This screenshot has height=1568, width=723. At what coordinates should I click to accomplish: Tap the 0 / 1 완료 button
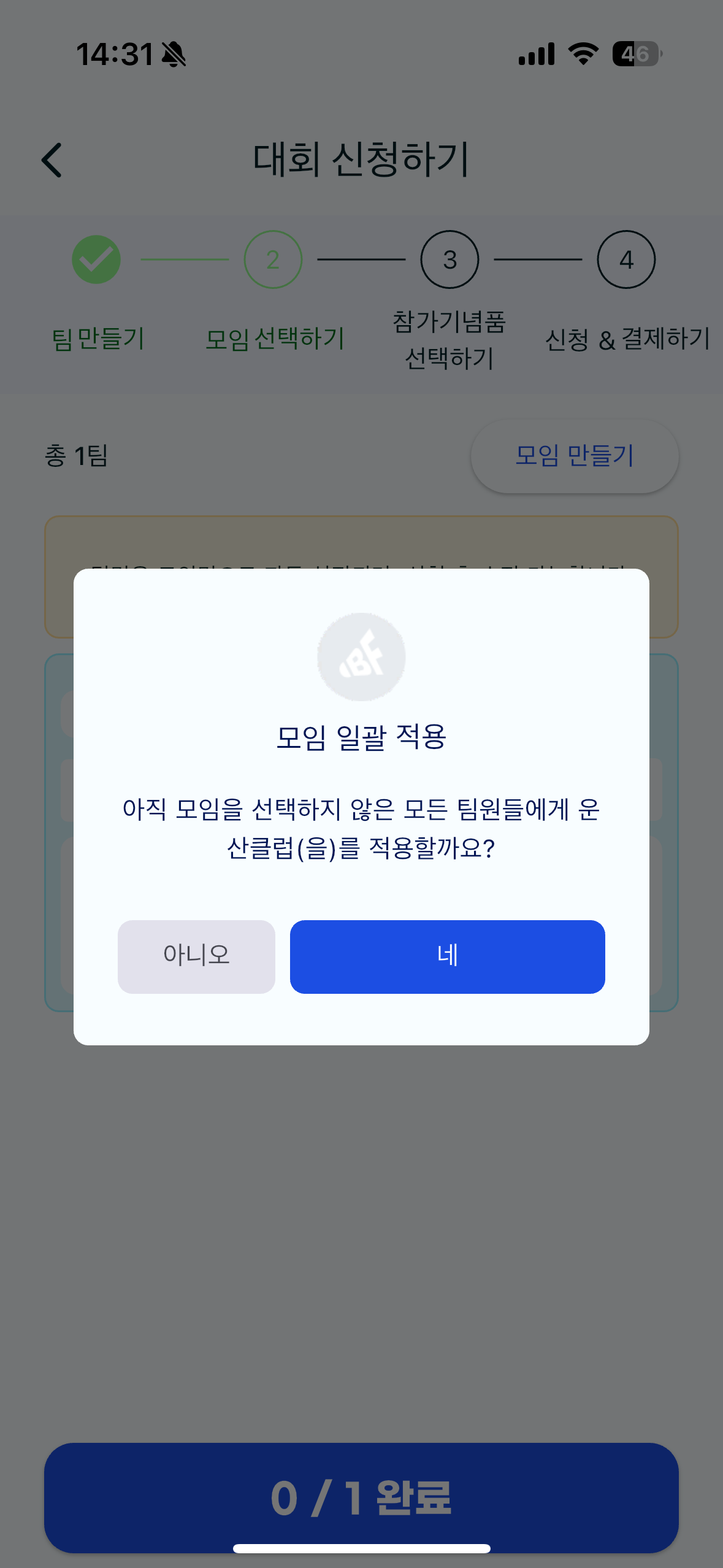pyautogui.click(x=361, y=1497)
